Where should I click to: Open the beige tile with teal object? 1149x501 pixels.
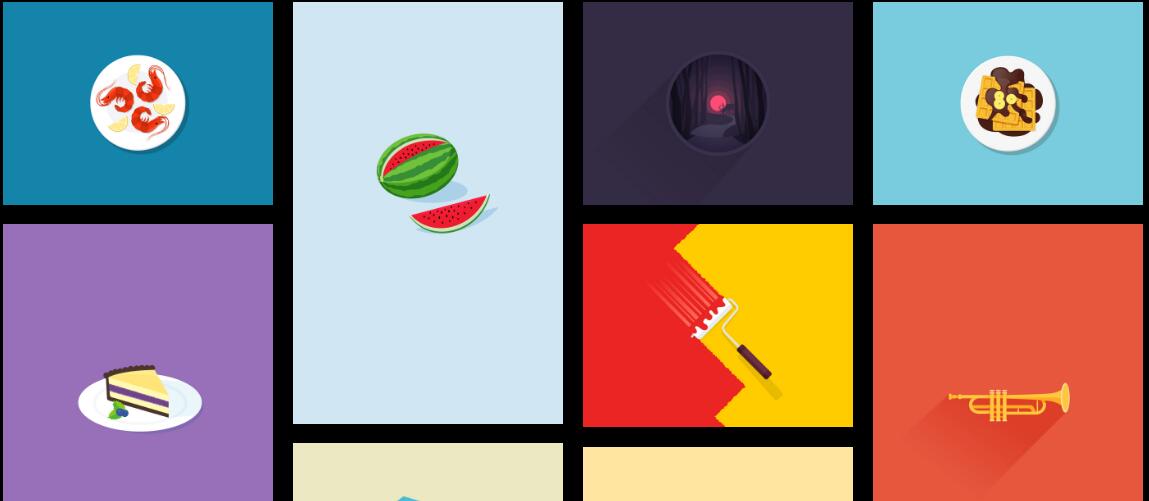click(x=428, y=472)
